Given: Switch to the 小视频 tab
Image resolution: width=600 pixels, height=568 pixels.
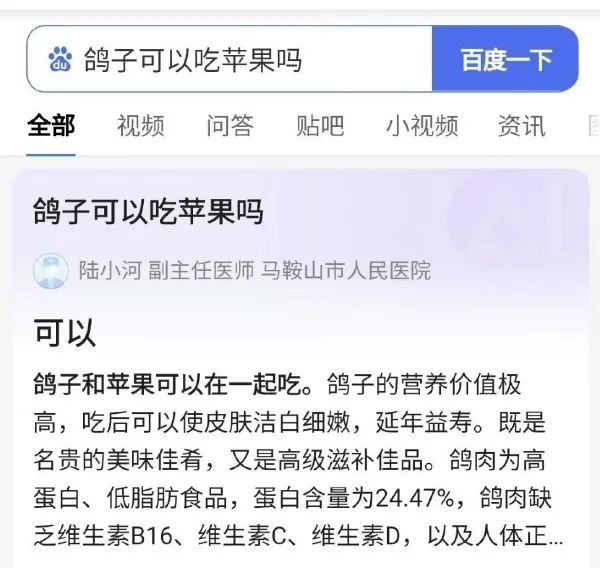Looking at the screenshot, I should pos(422,126).
